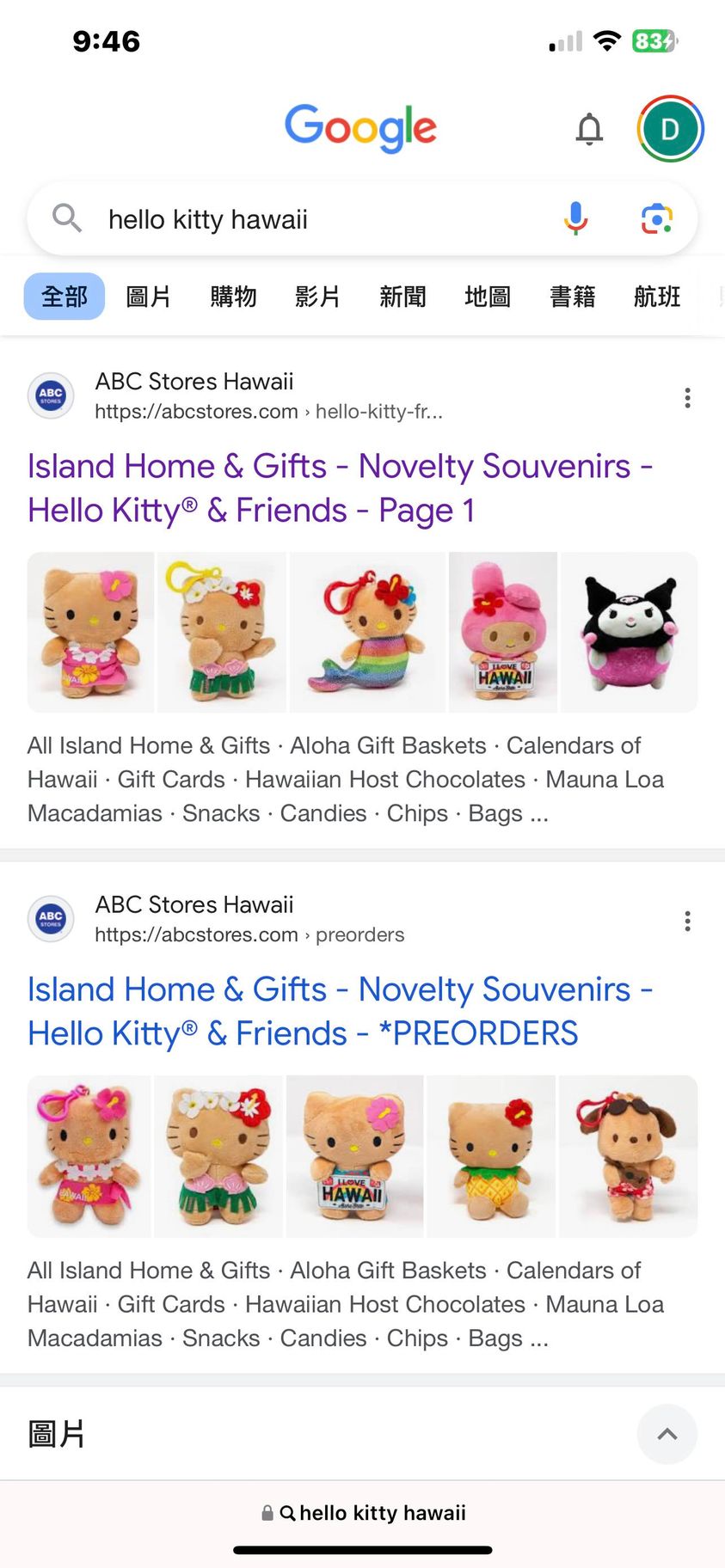View the pineapple Hello Kitty plush in preorders
Screen dimensions: 725x1568
point(491,1156)
